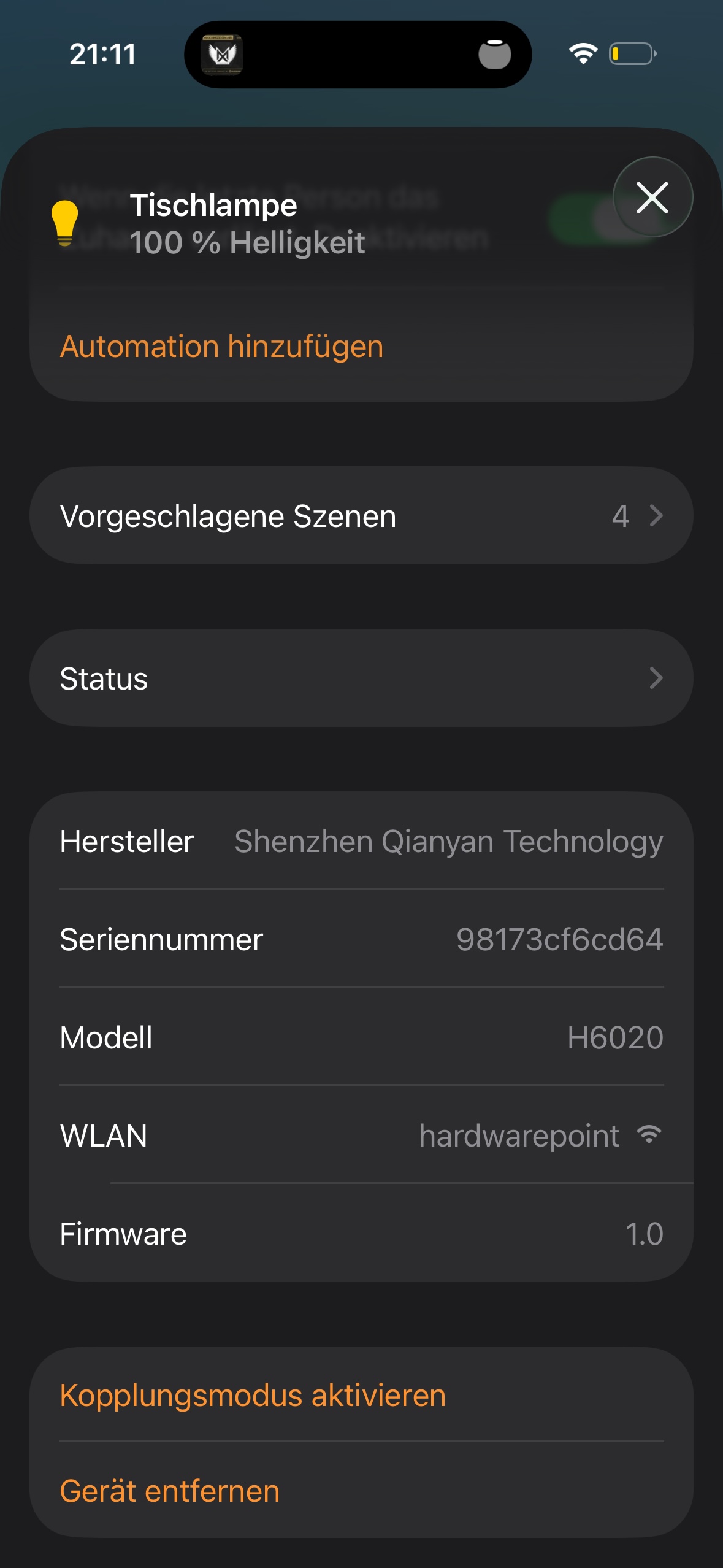723x1568 pixels.
Task: Open Vorgeschlagene Szenen
Action: point(361,516)
